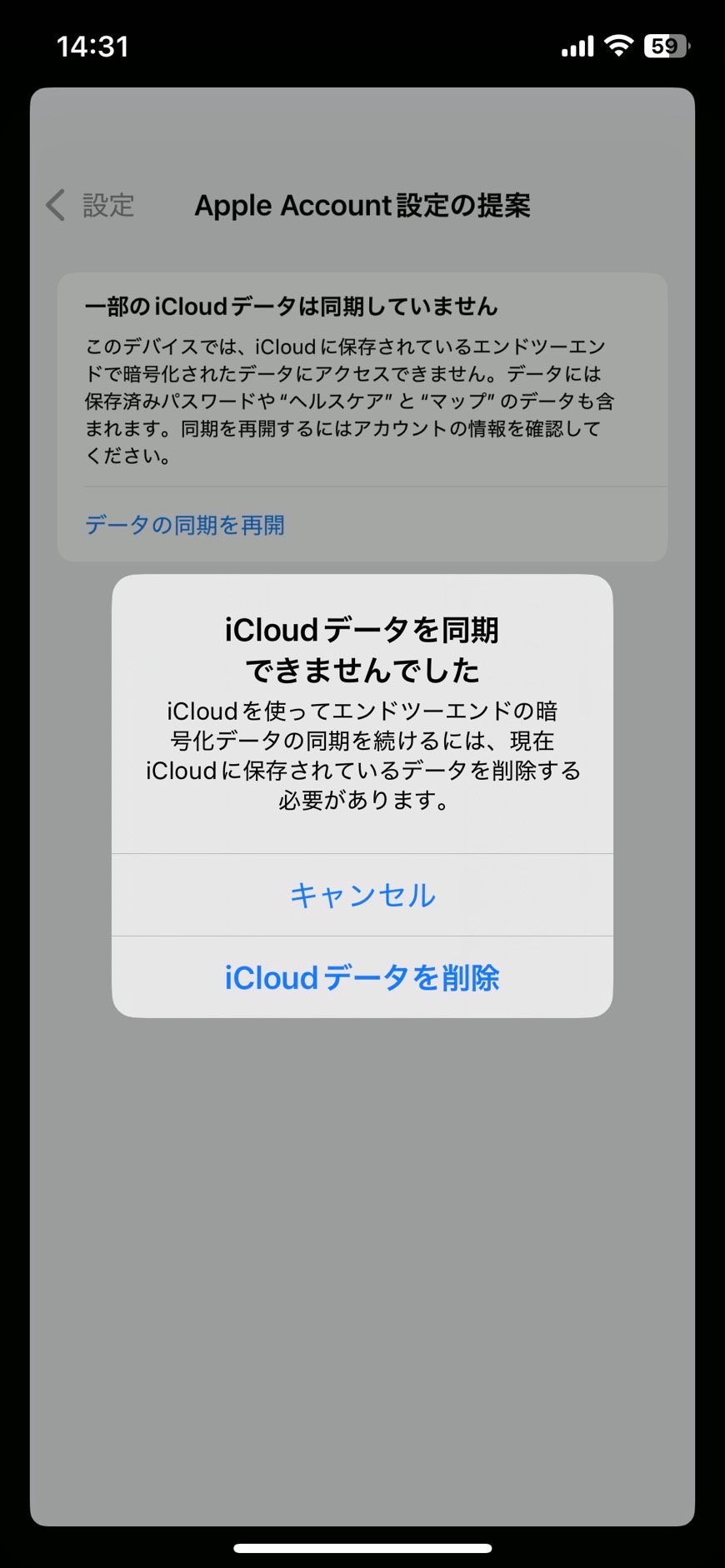Tap the alert title iCloudデータを同期できませんでした

(362, 650)
